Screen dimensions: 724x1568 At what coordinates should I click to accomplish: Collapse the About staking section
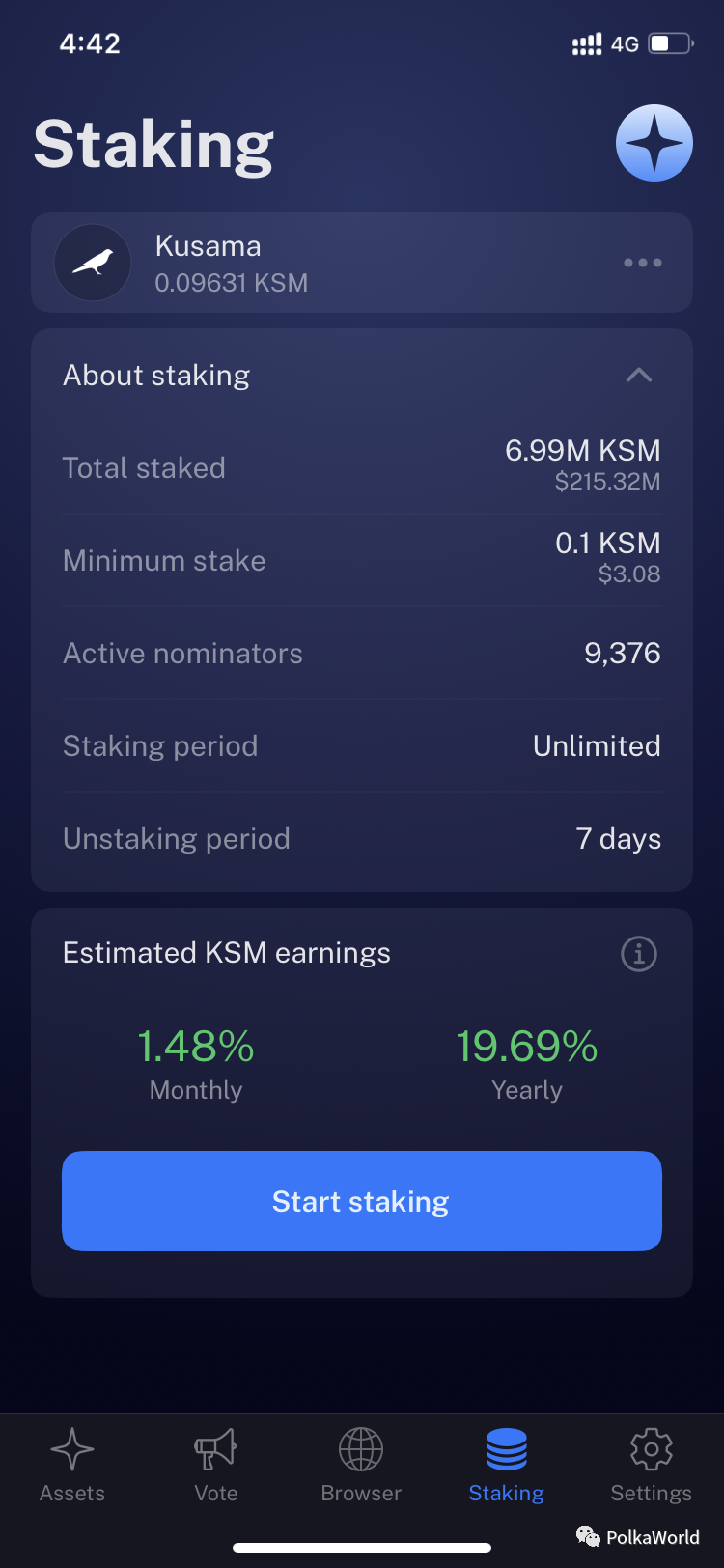click(638, 376)
